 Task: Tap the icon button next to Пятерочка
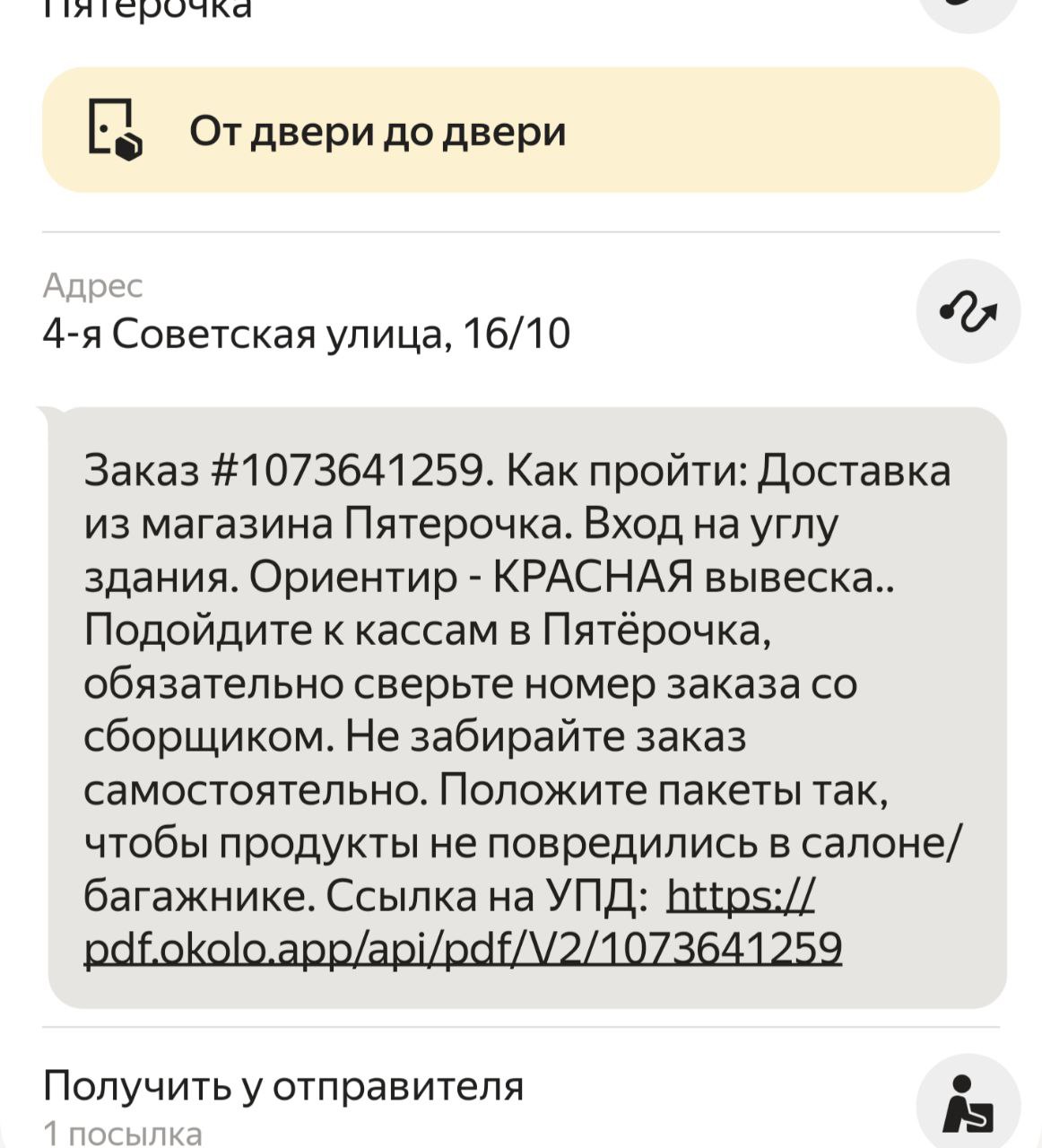[x=968, y=9]
